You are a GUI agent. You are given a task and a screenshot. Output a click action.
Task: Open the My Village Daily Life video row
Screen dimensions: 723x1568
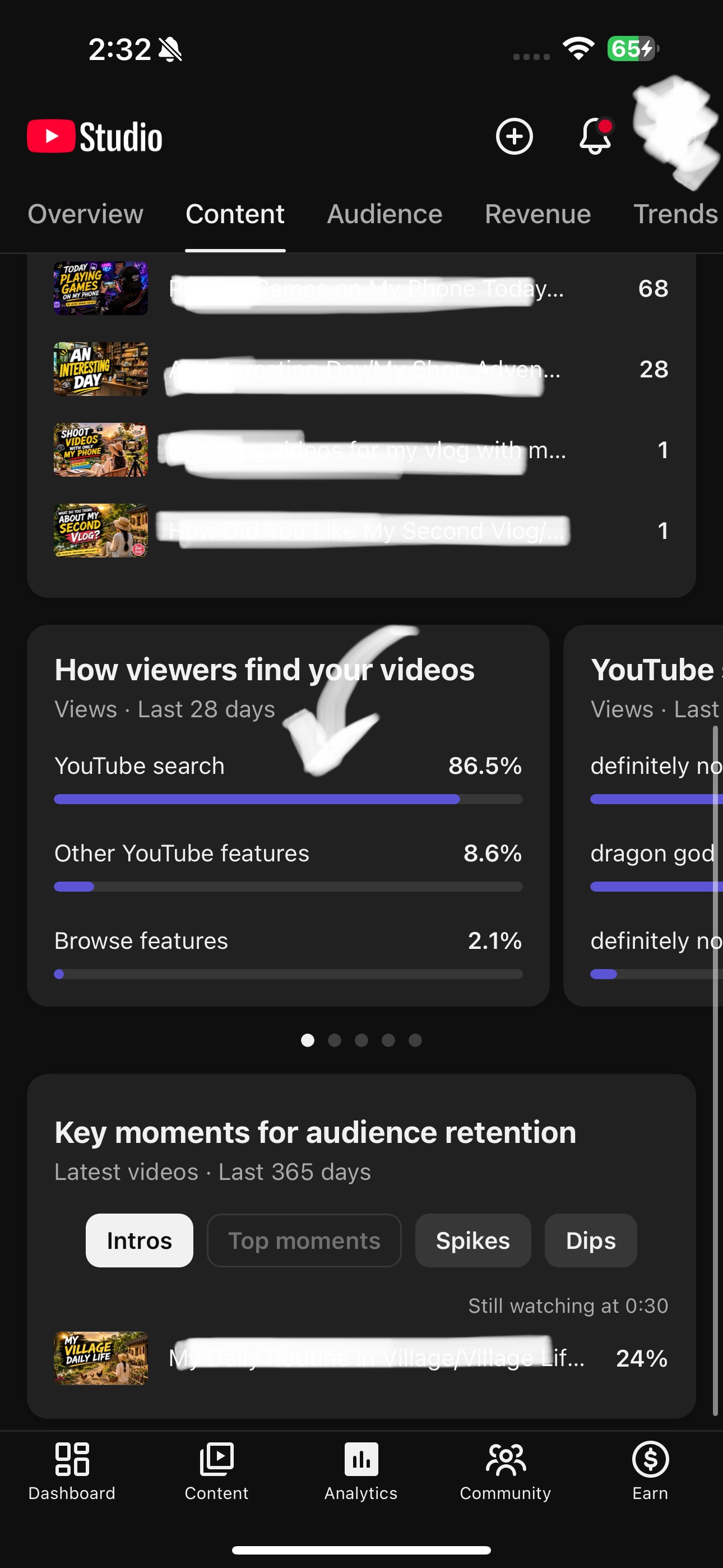(361, 1358)
